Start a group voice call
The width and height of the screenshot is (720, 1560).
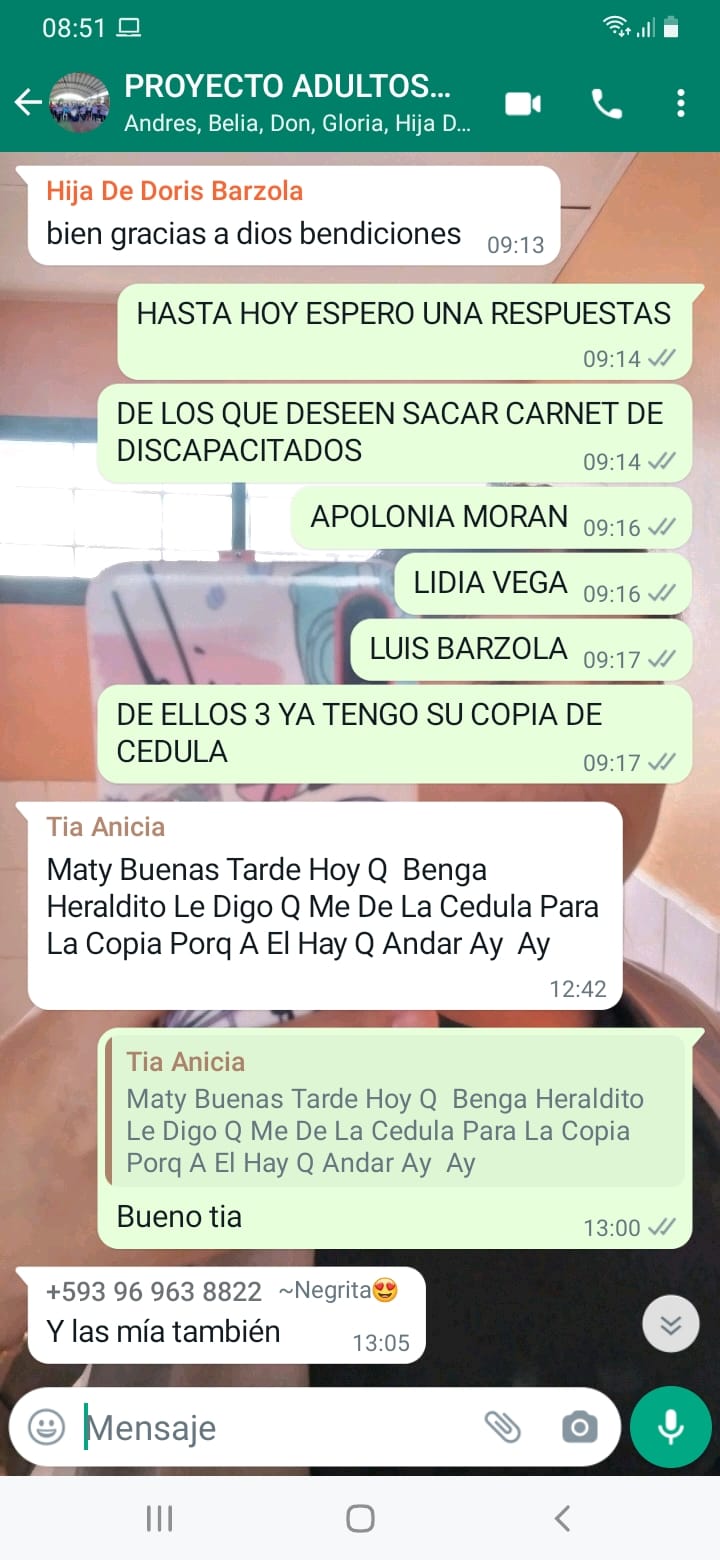pyautogui.click(x=606, y=103)
